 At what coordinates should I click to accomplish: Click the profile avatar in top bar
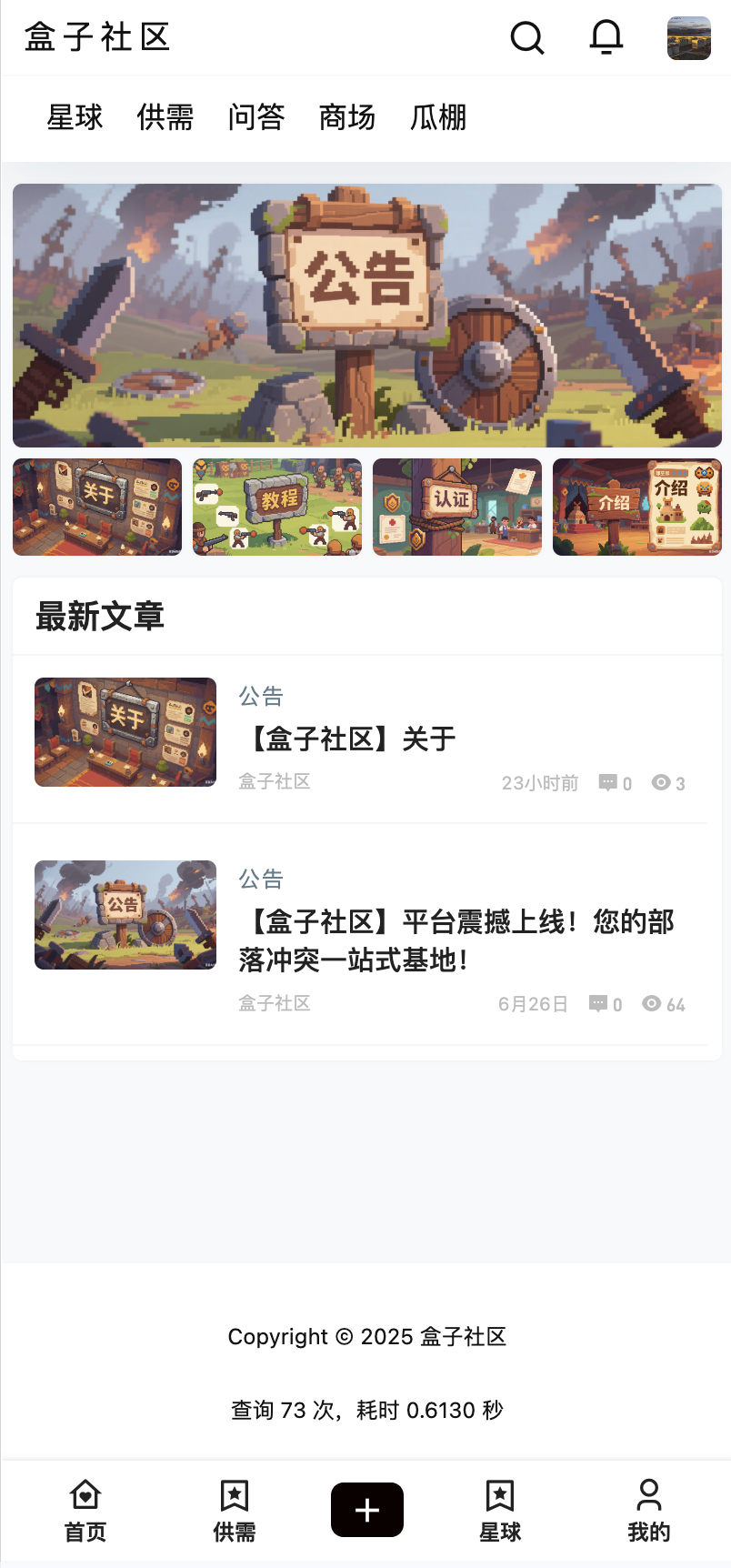688,38
